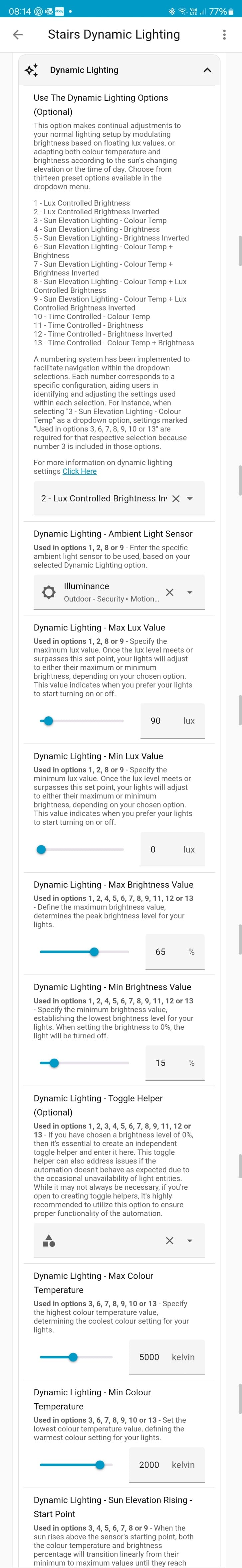The height and width of the screenshot is (1568, 242).
Task: Open the three-dot overflow menu
Action: [224, 35]
